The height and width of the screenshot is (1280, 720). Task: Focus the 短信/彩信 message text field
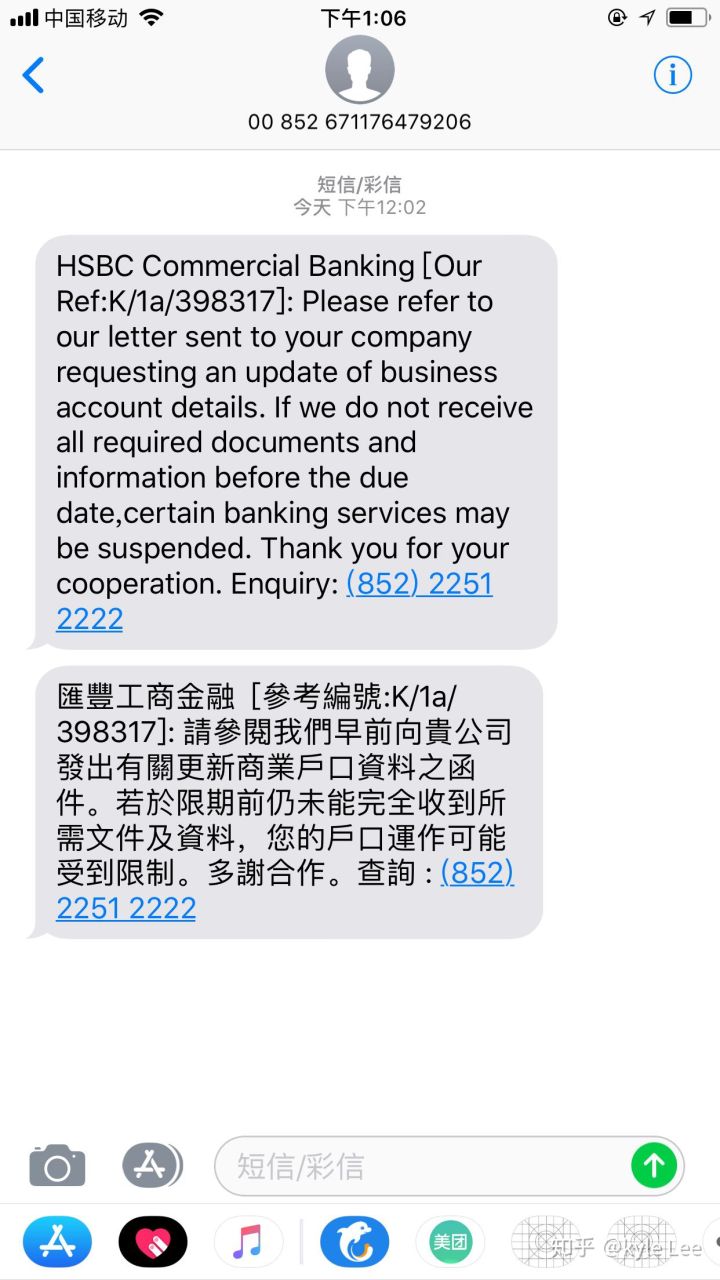coord(420,1166)
